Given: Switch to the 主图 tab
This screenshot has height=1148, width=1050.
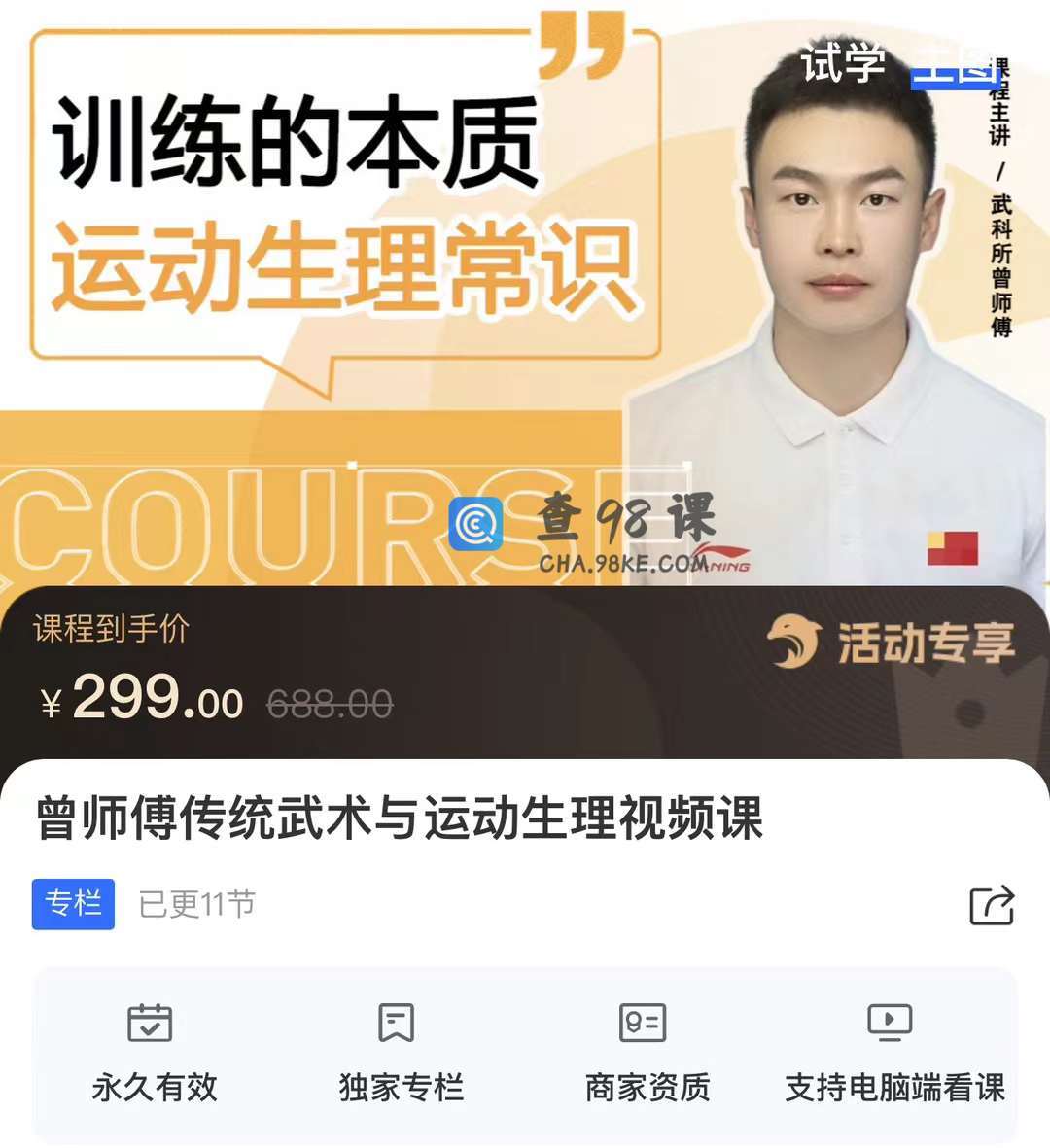Looking at the screenshot, I should point(953,64).
